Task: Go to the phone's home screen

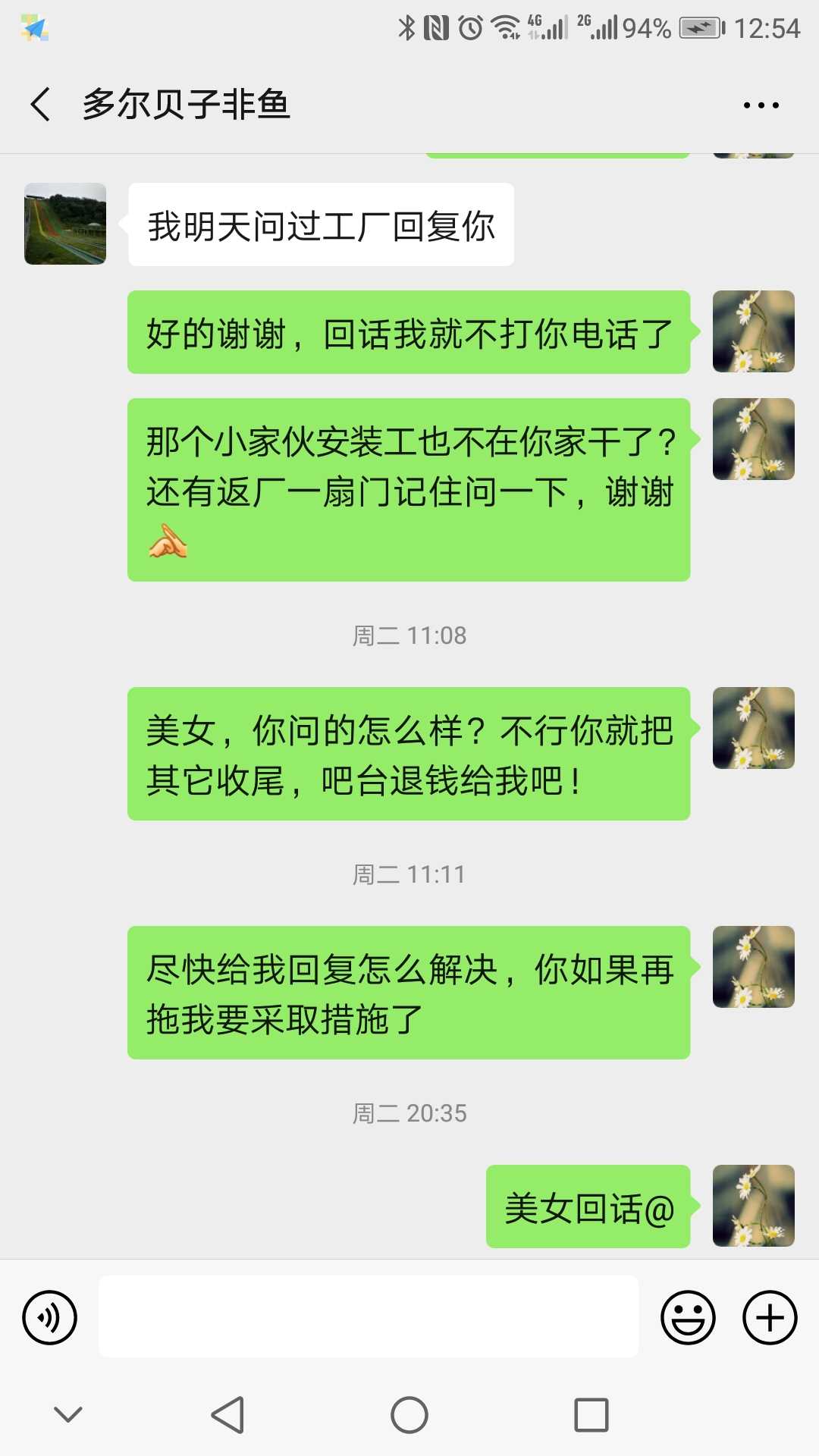Action: [409, 1414]
